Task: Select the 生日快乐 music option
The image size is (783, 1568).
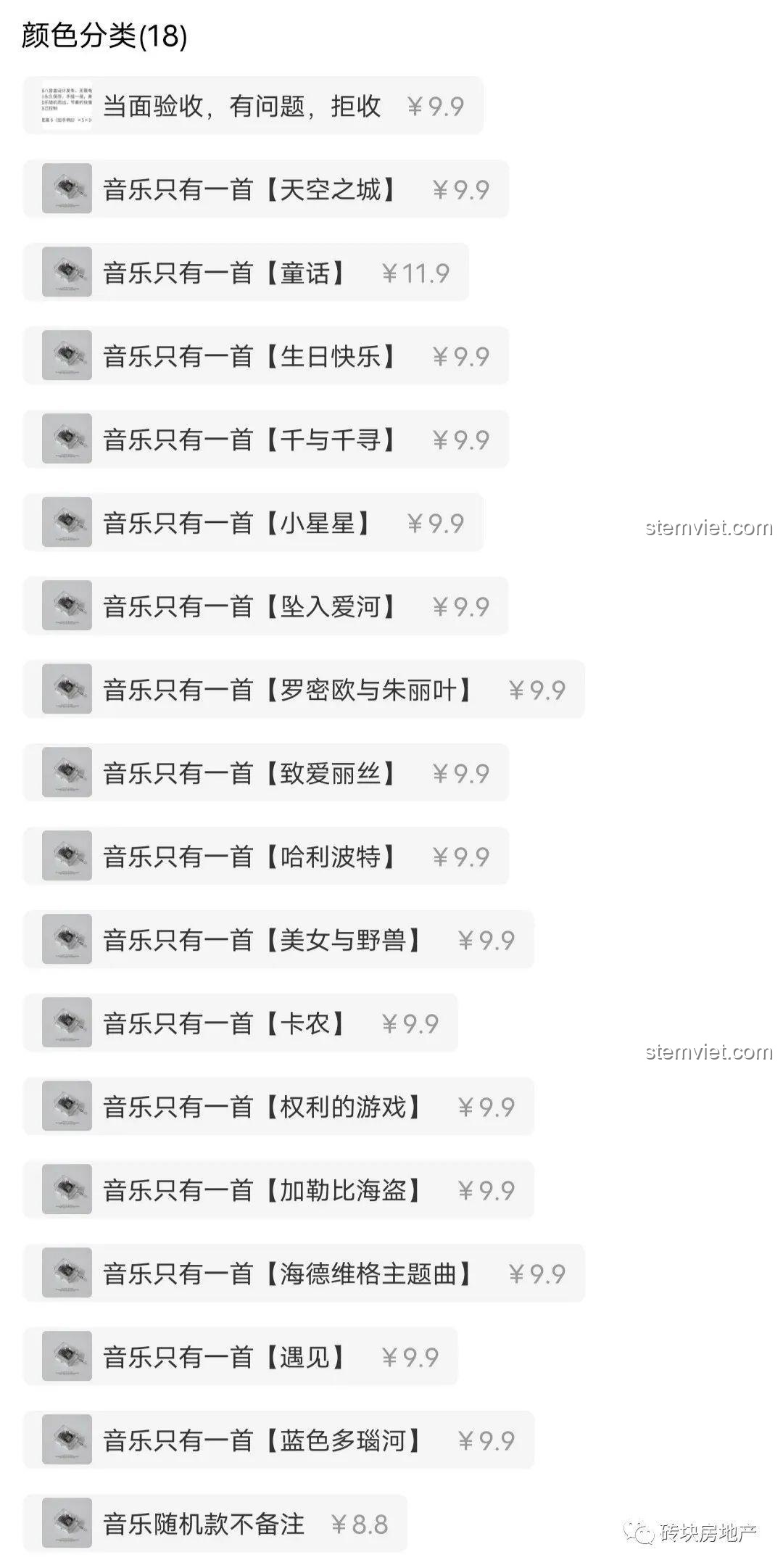Action: click(x=265, y=356)
